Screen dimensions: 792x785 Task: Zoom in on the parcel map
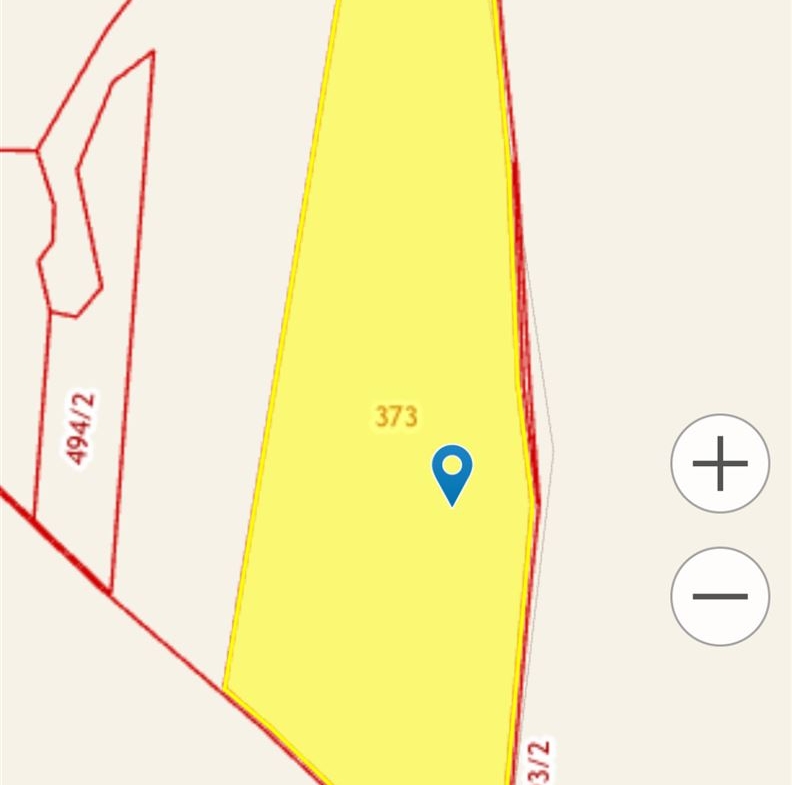[720, 463]
